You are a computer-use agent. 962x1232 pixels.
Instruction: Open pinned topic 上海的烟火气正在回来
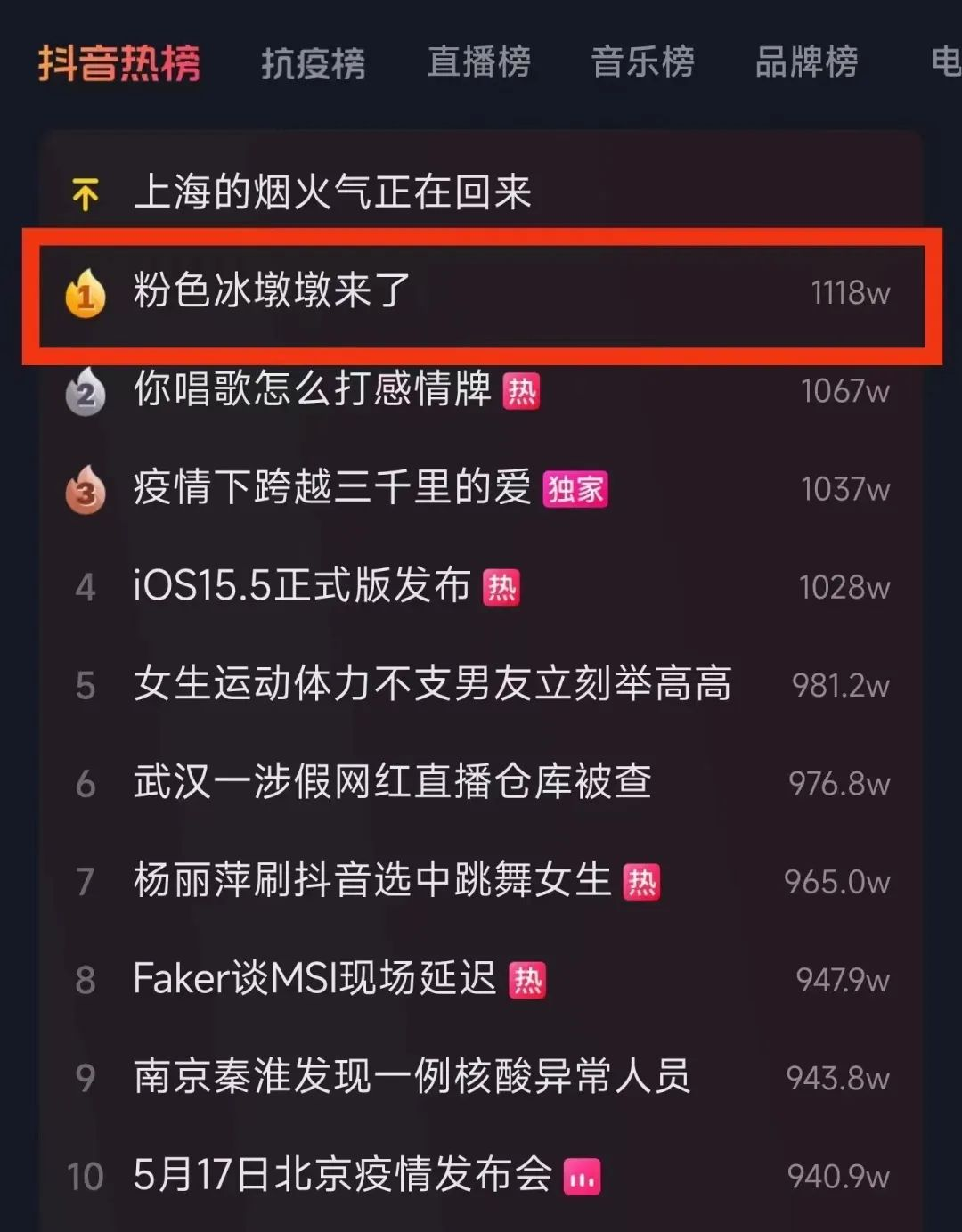(332, 192)
